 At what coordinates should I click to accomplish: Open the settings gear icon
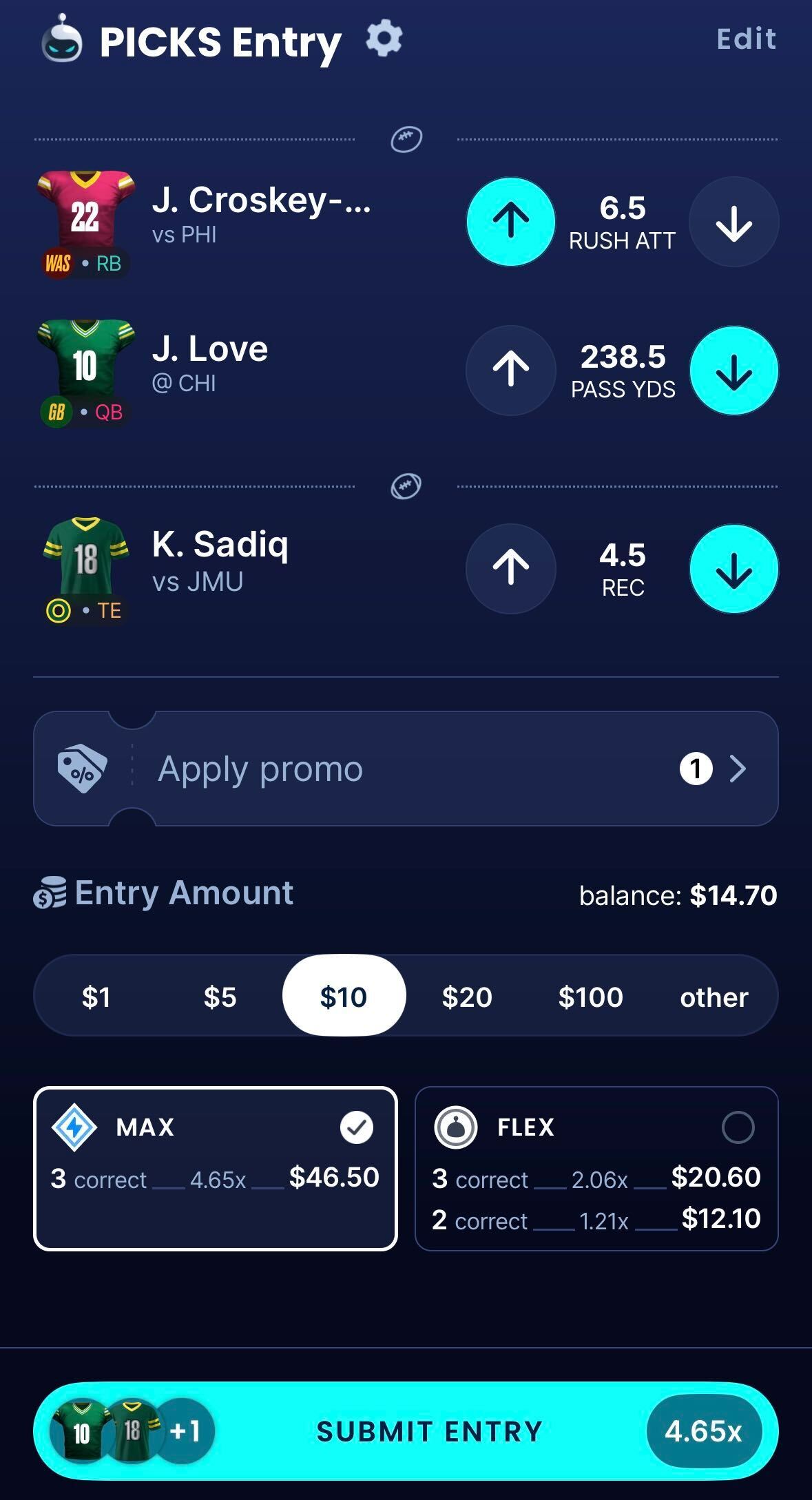(x=384, y=39)
